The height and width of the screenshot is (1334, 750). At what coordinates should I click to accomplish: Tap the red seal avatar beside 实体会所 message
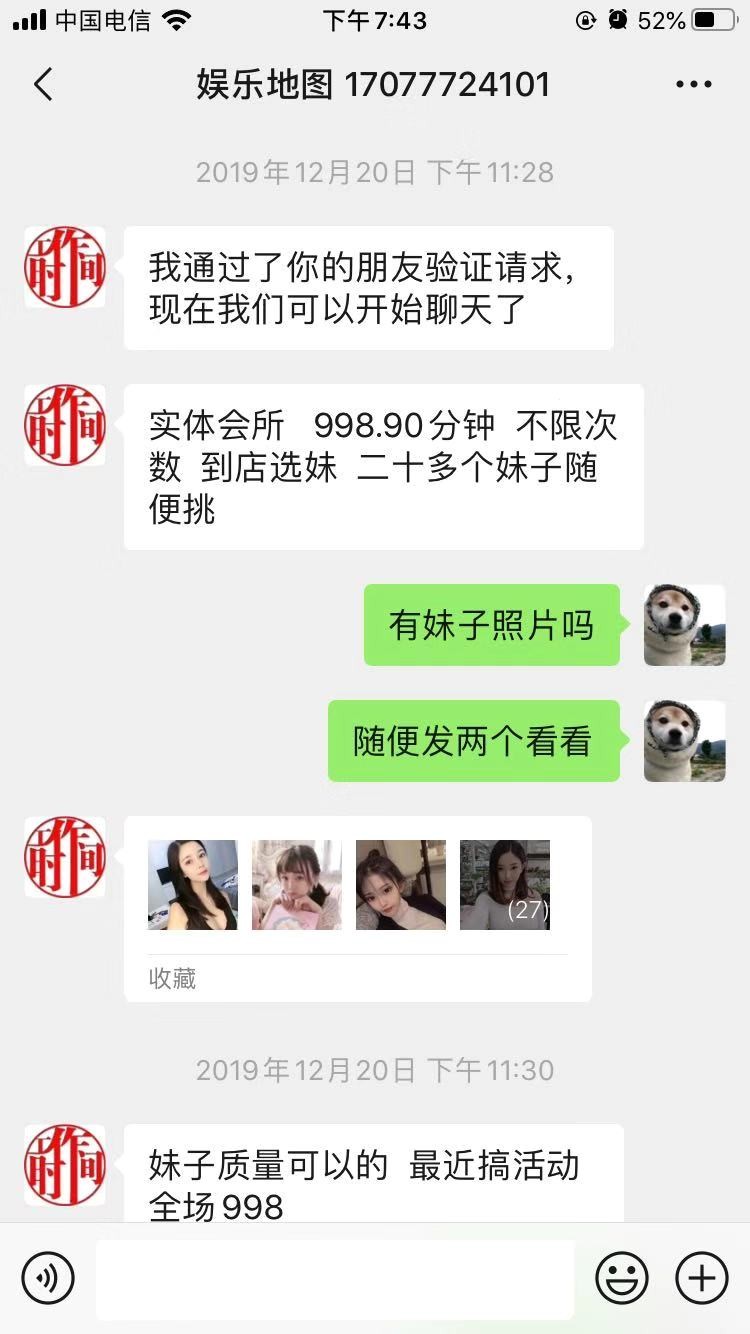65,425
